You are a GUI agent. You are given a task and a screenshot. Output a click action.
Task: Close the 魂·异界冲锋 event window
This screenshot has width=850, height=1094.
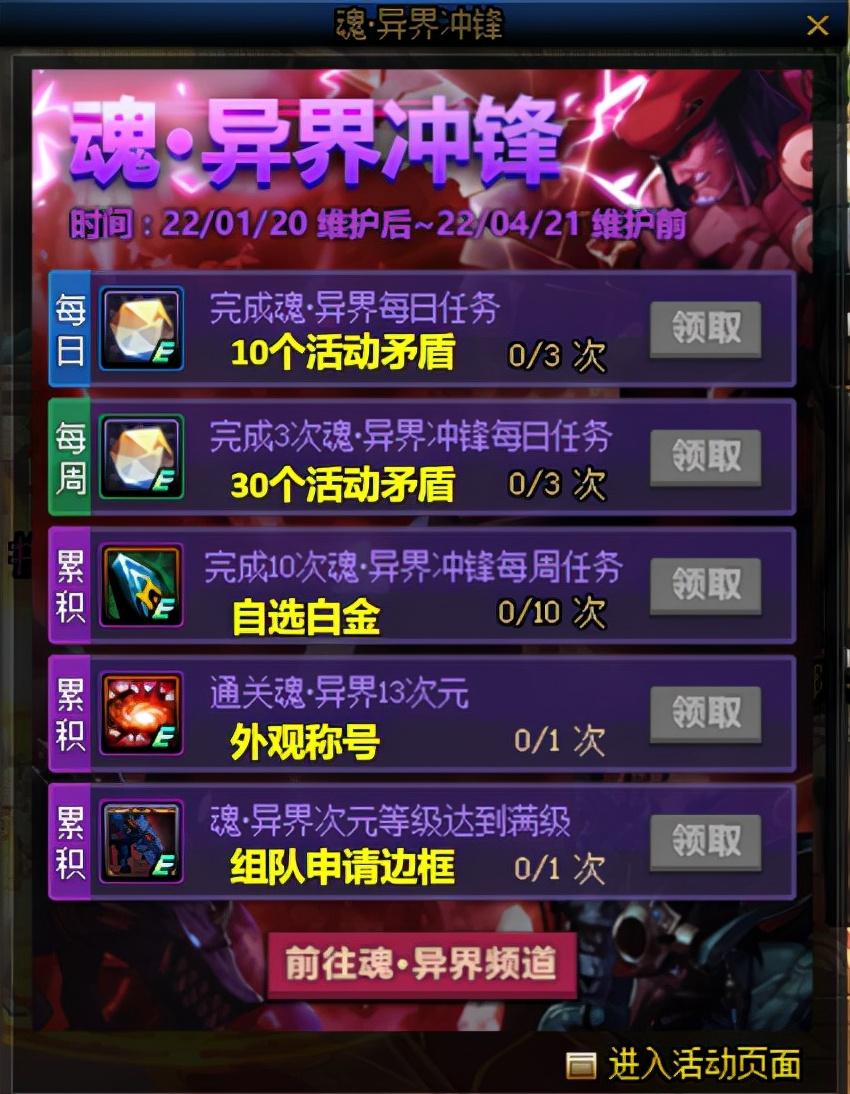(818, 27)
